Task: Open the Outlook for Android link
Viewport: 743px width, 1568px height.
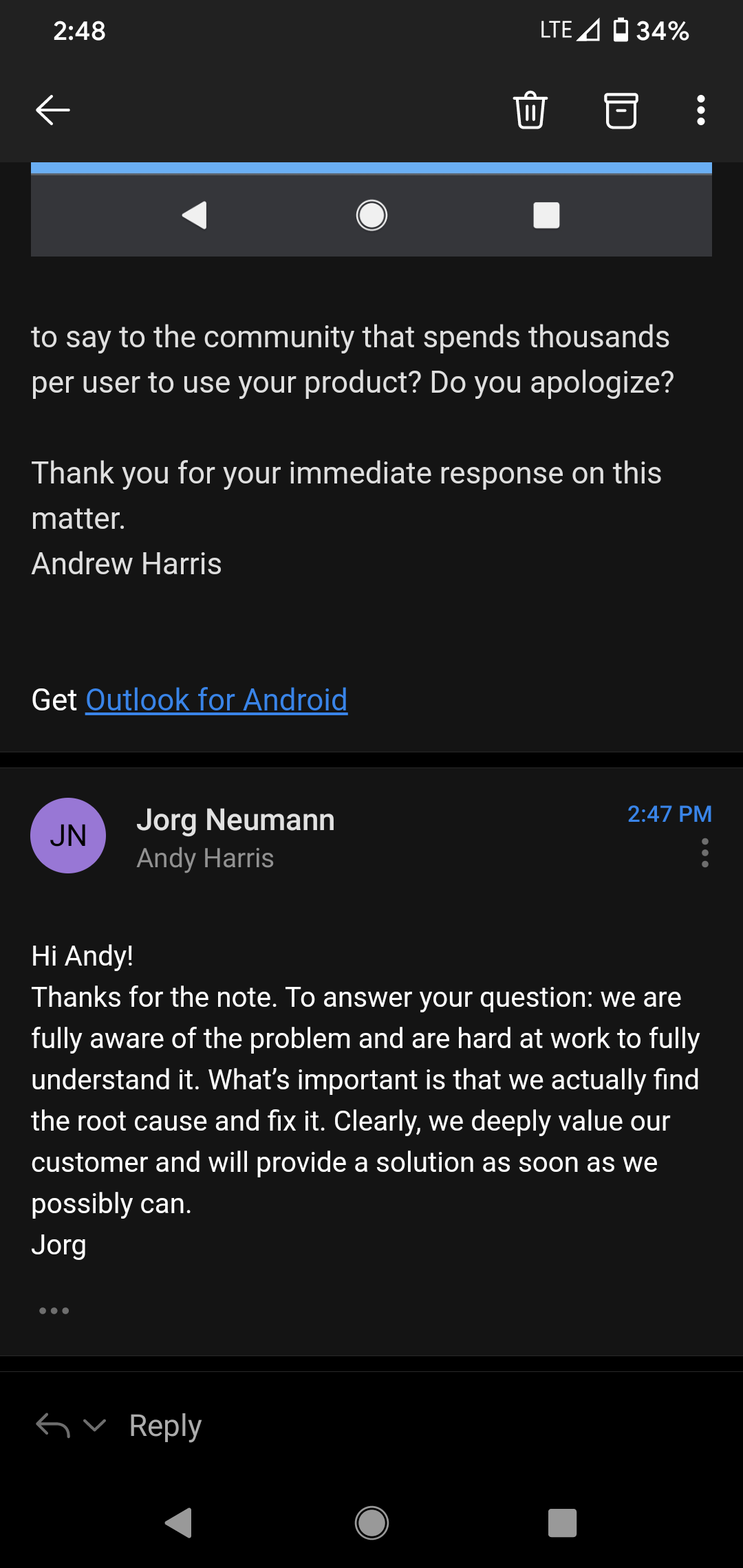Action: click(216, 700)
